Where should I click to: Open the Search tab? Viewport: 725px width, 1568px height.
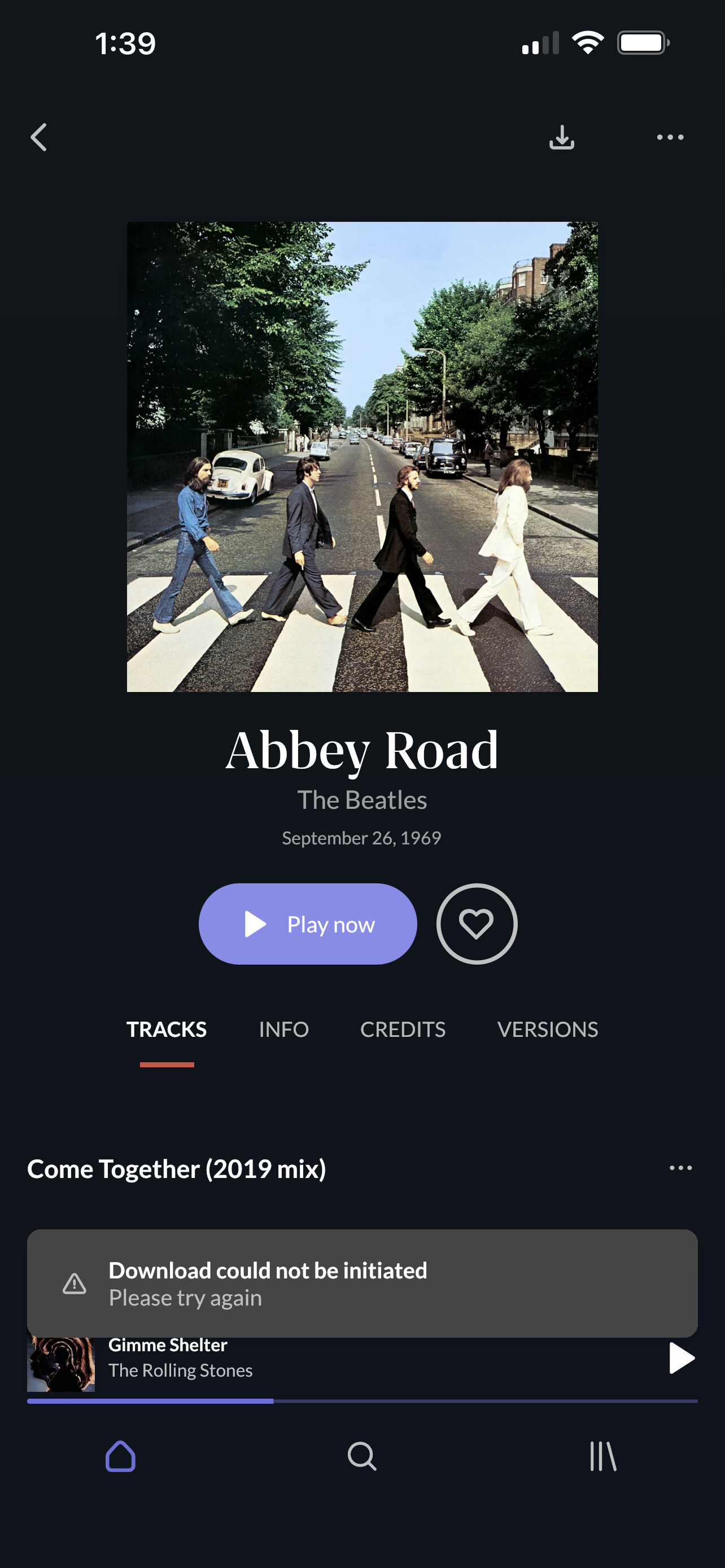[x=361, y=1457]
